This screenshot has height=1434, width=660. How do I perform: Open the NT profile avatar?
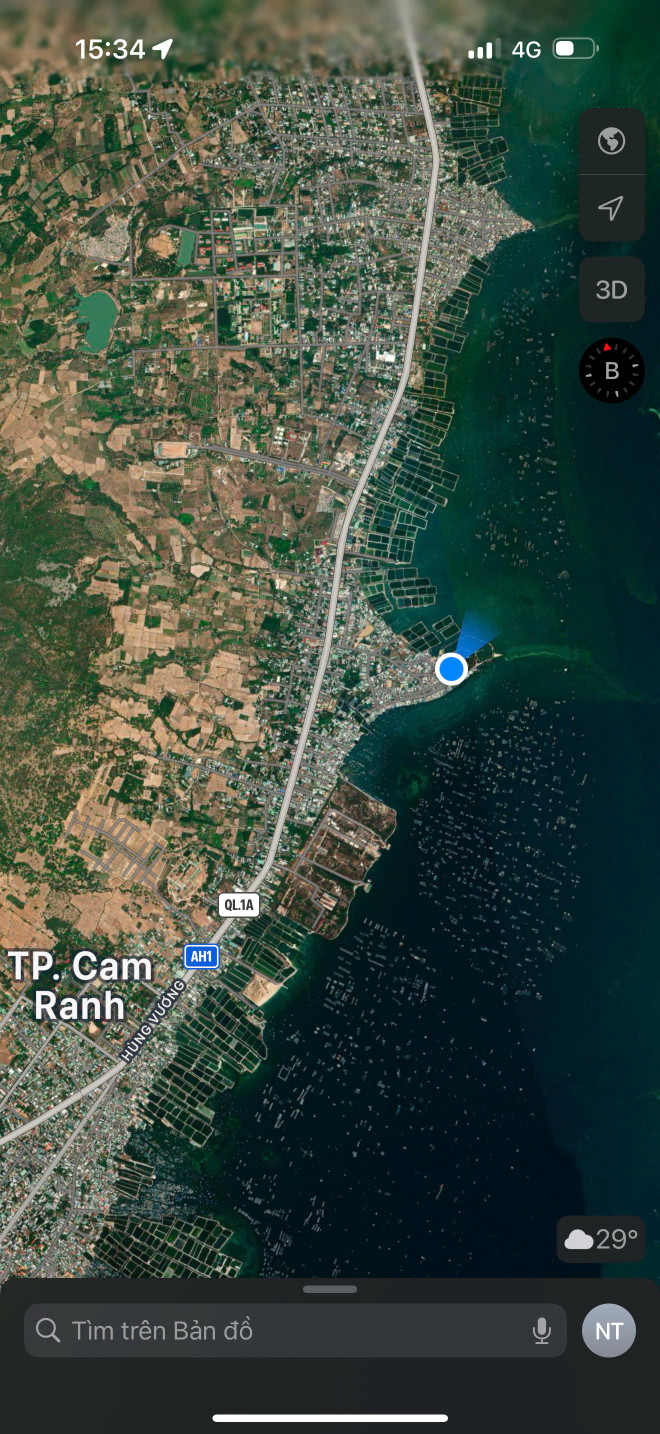609,1330
